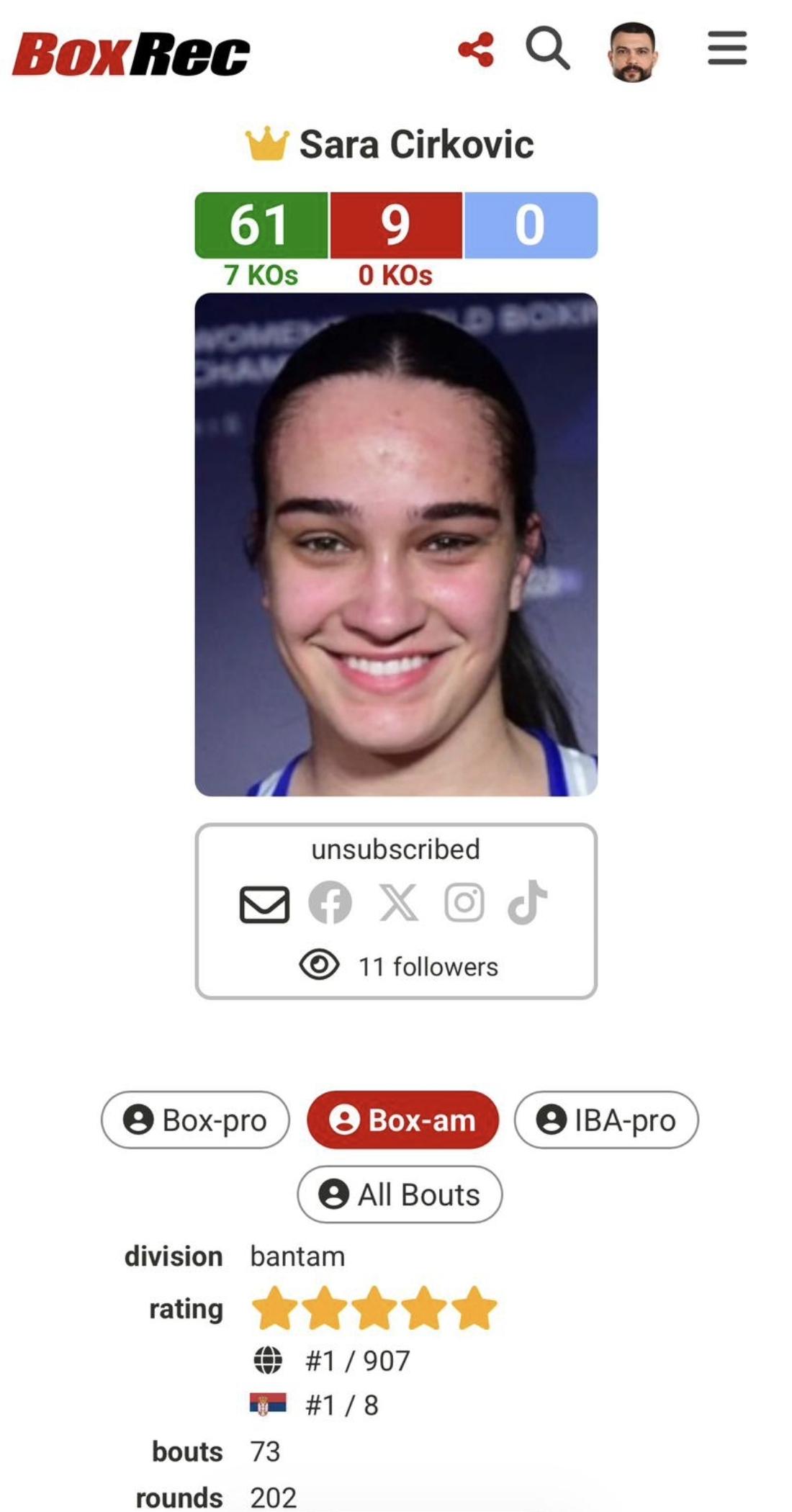792x1512 pixels.
Task: Enlarge Sara Cirkovic's profile photo
Action: tap(396, 544)
